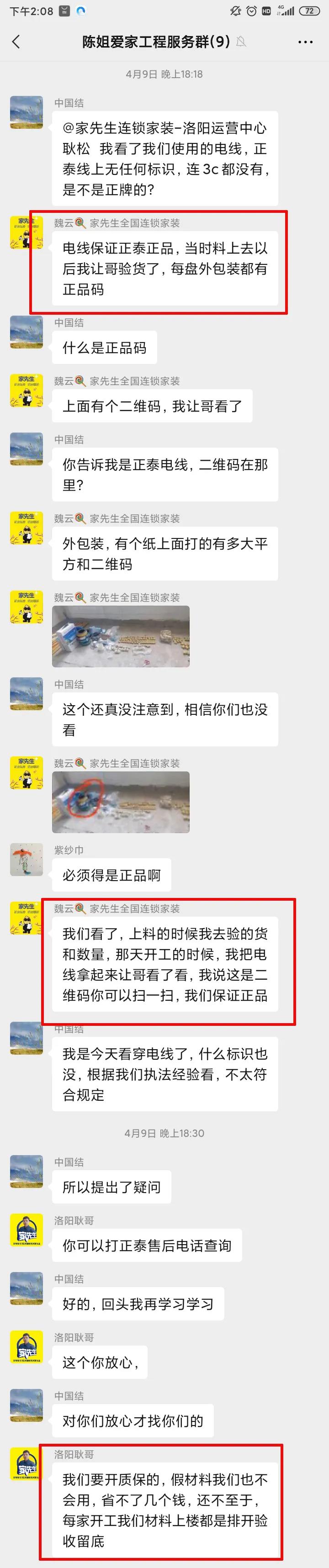Screen dimensions: 329x1568
Task: Open the first photo sent by 魏云
Action: pyautogui.click(x=121, y=636)
